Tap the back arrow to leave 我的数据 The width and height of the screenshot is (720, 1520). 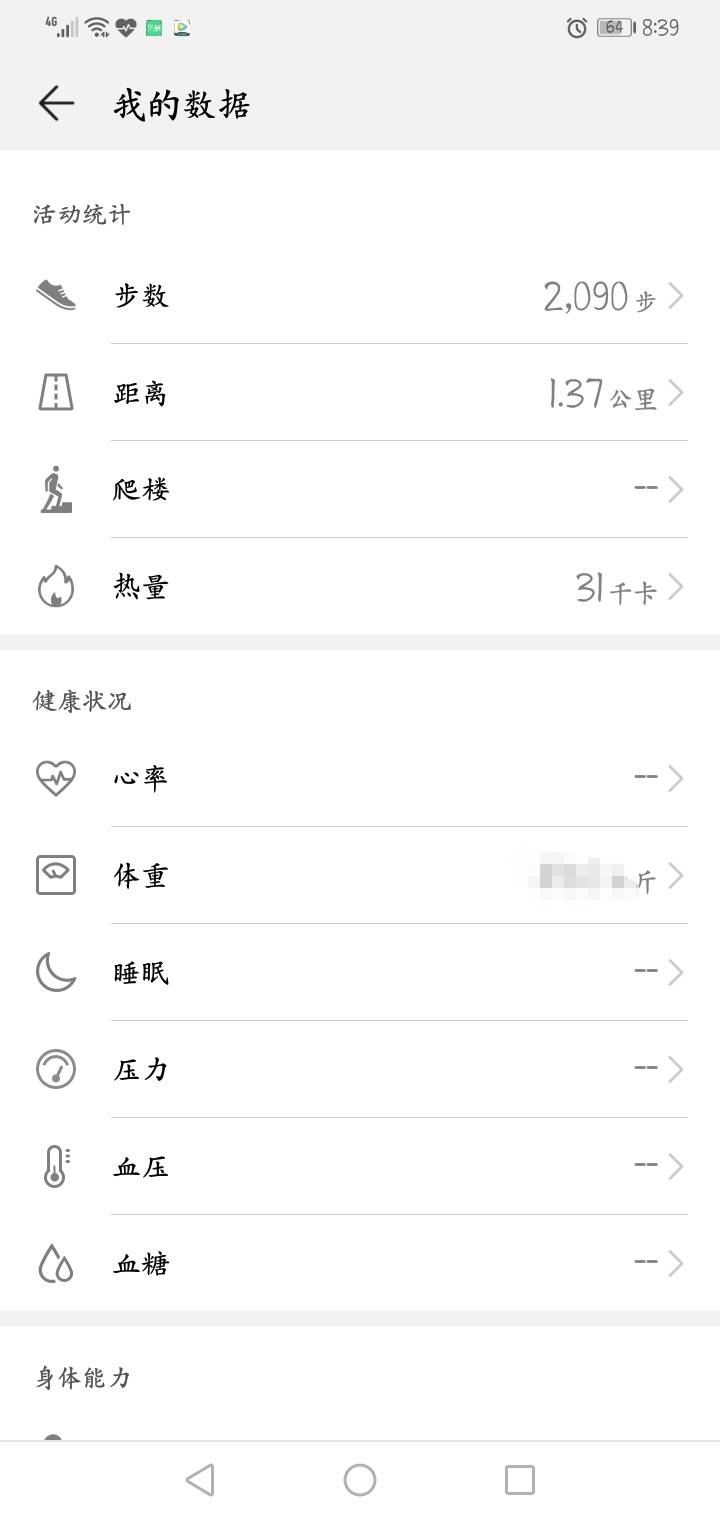point(57,103)
